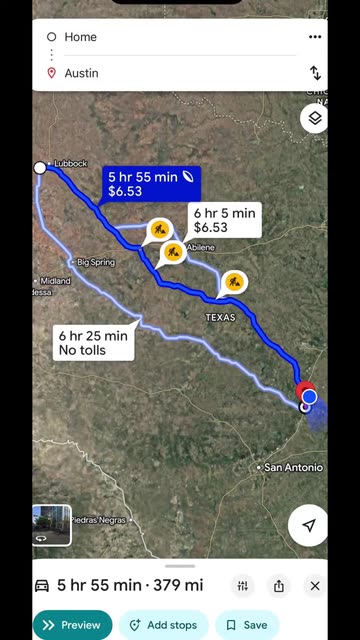Select the 6 hr 5 min route
360x640 pixels.
tap(225, 220)
